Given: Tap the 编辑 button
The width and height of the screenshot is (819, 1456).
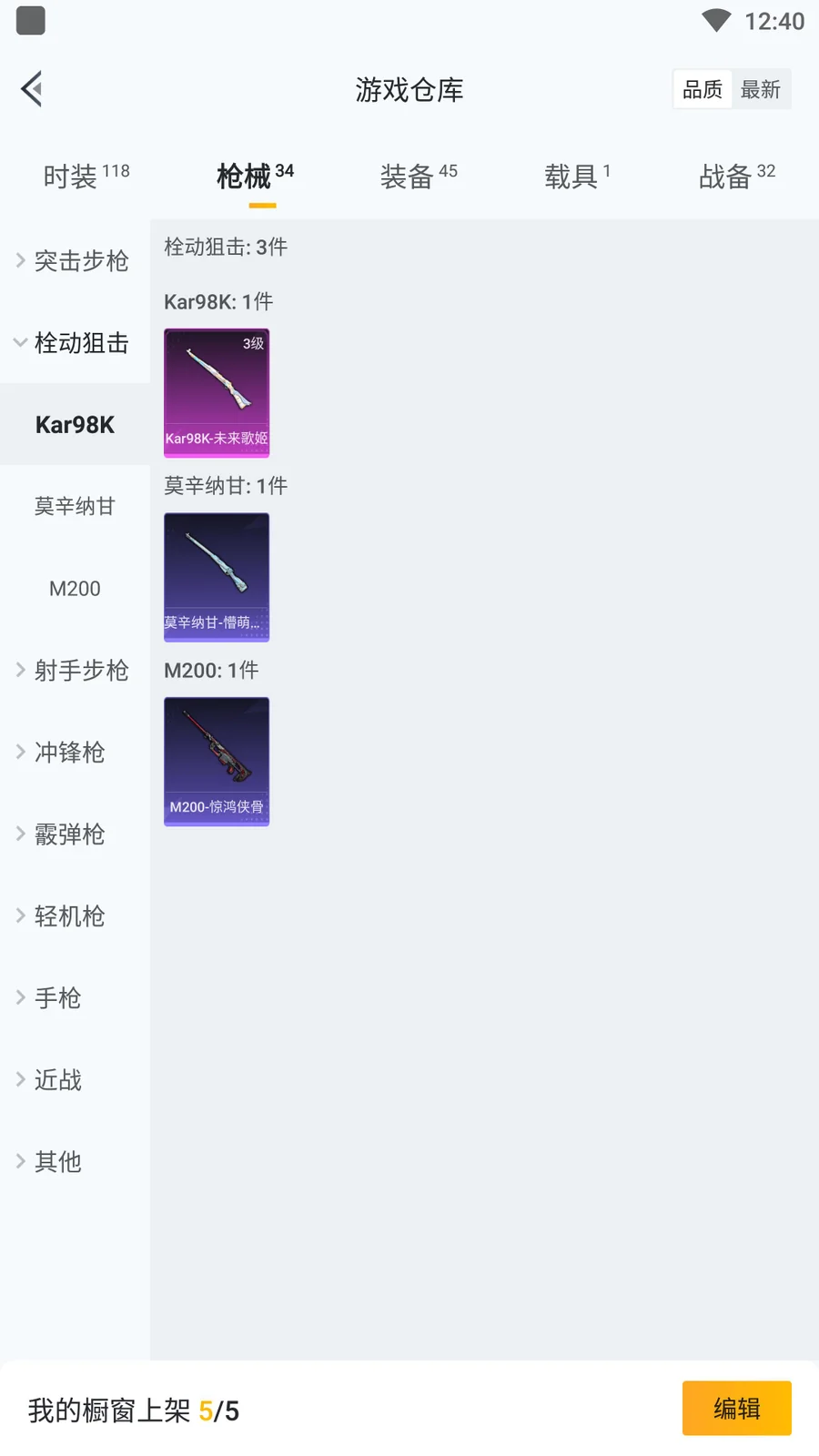Looking at the screenshot, I should click(x=736, y=1409).
